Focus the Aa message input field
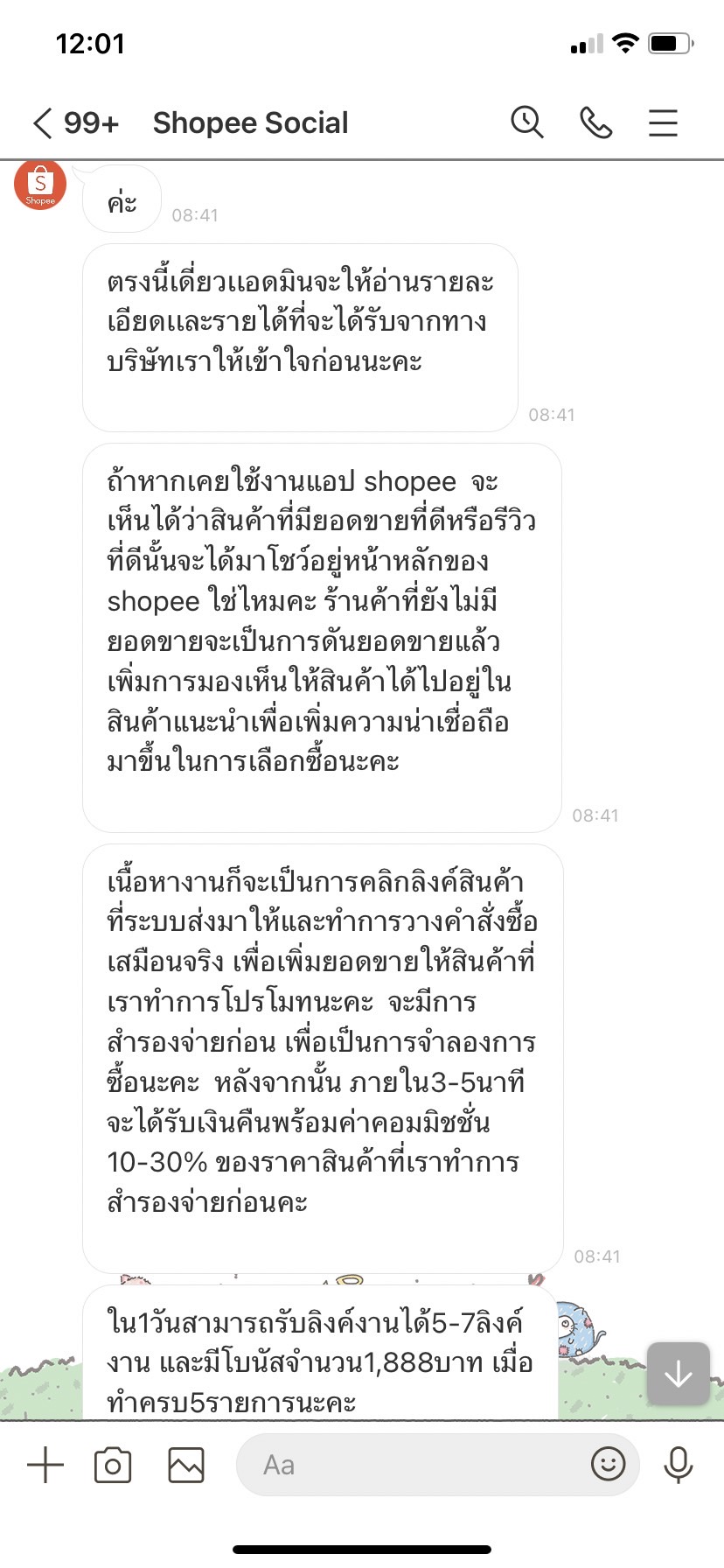Viewport: 724px width, 1568px height. [x=411, y=1465]
